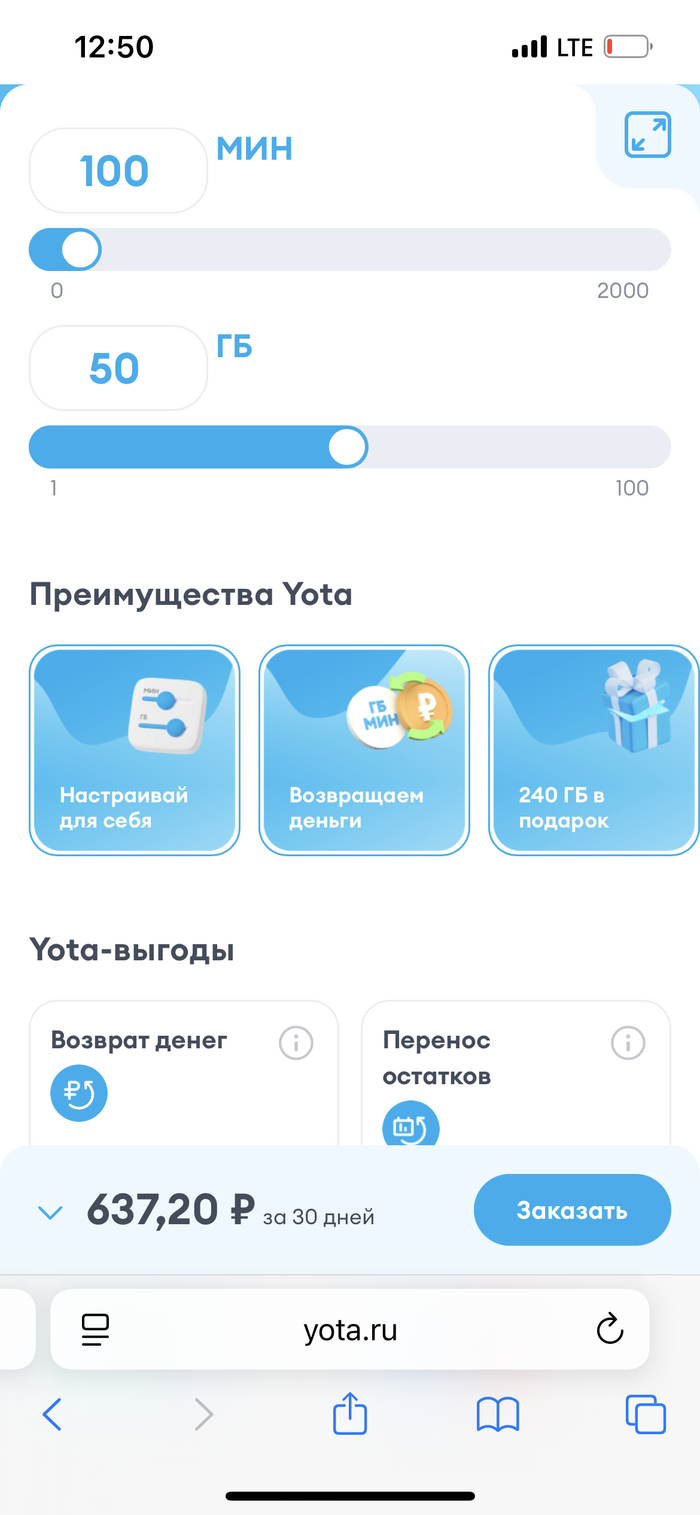Show info about "Возврат денег"
700x1515 pixels.
point(296,1044)
